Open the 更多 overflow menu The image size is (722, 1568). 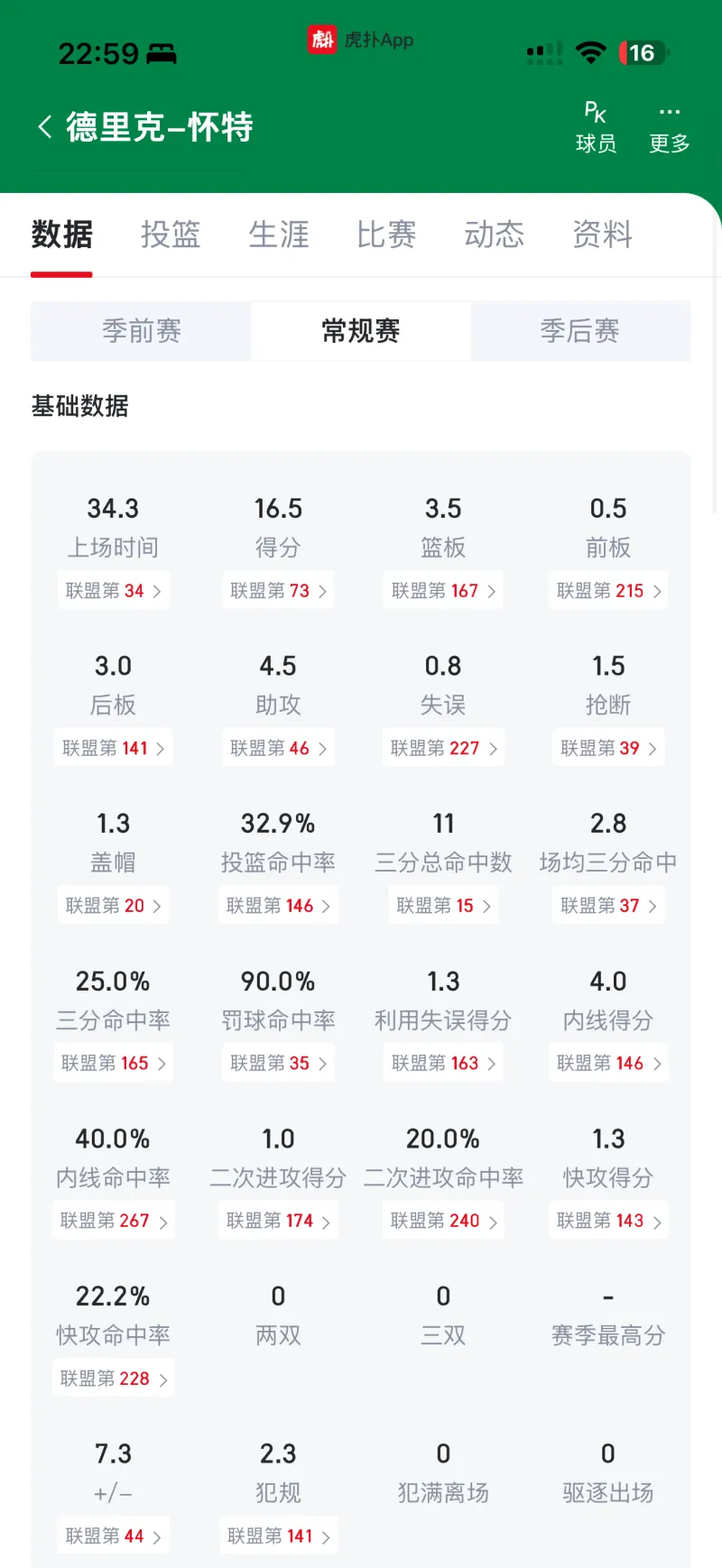coord(669,127)
